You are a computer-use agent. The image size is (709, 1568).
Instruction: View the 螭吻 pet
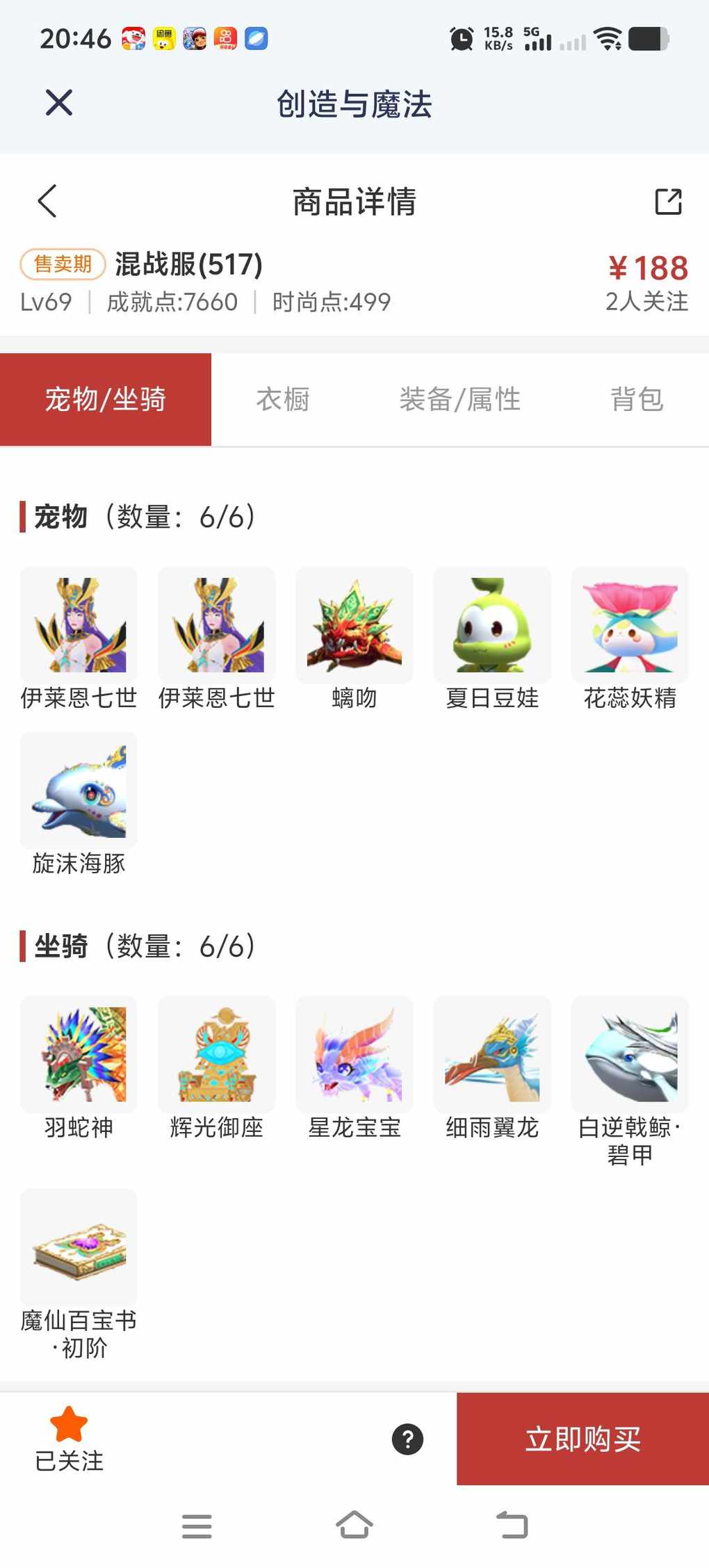[x=354, y=625]
